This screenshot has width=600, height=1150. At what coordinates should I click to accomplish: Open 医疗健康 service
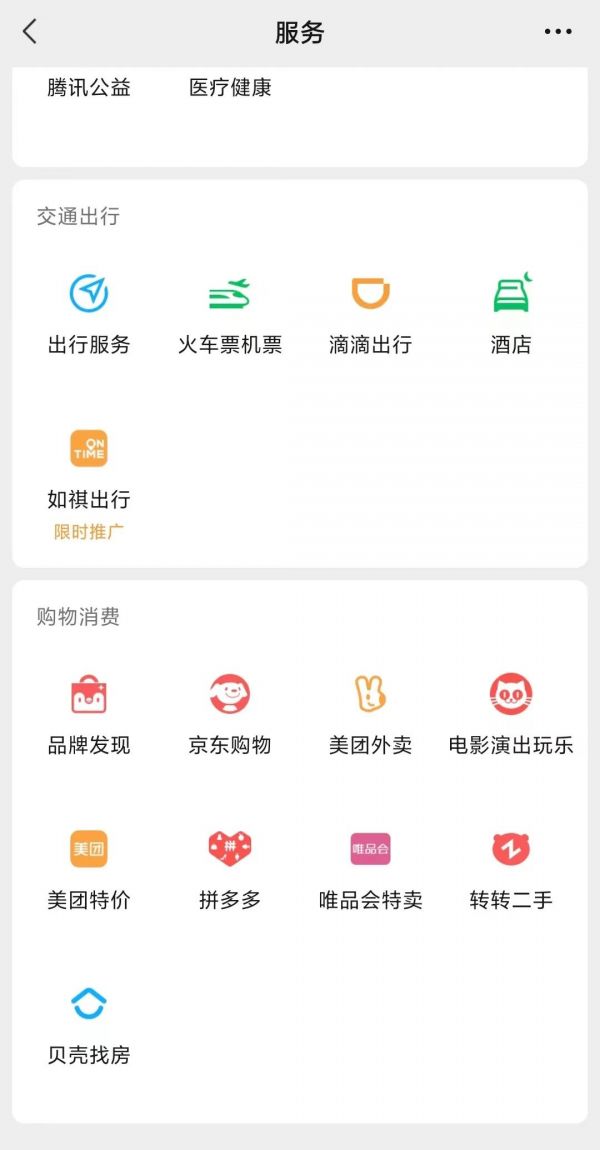point(230,88)
